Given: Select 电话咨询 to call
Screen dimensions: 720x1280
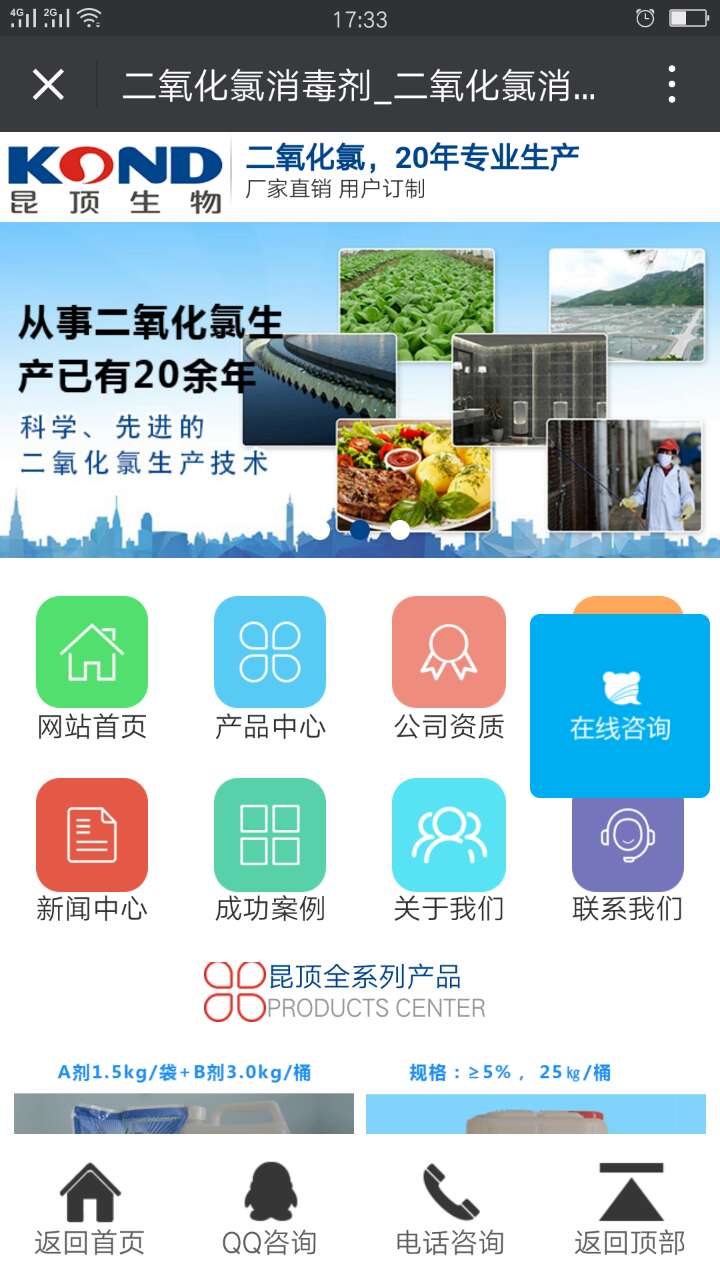Looking at the screenshot, I should [x=450, y=1210].
